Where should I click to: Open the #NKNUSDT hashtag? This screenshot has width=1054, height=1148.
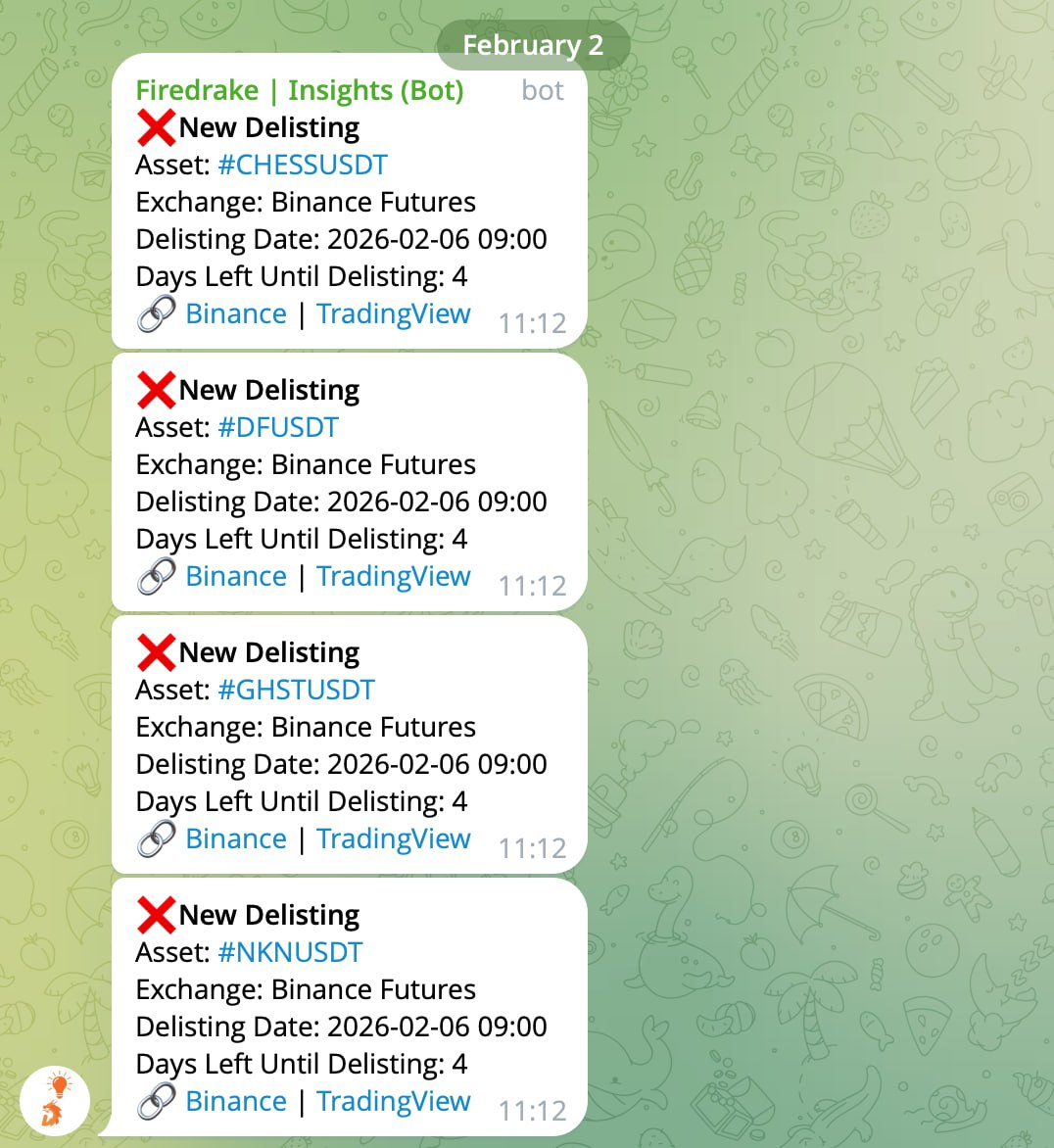point(290,952)
